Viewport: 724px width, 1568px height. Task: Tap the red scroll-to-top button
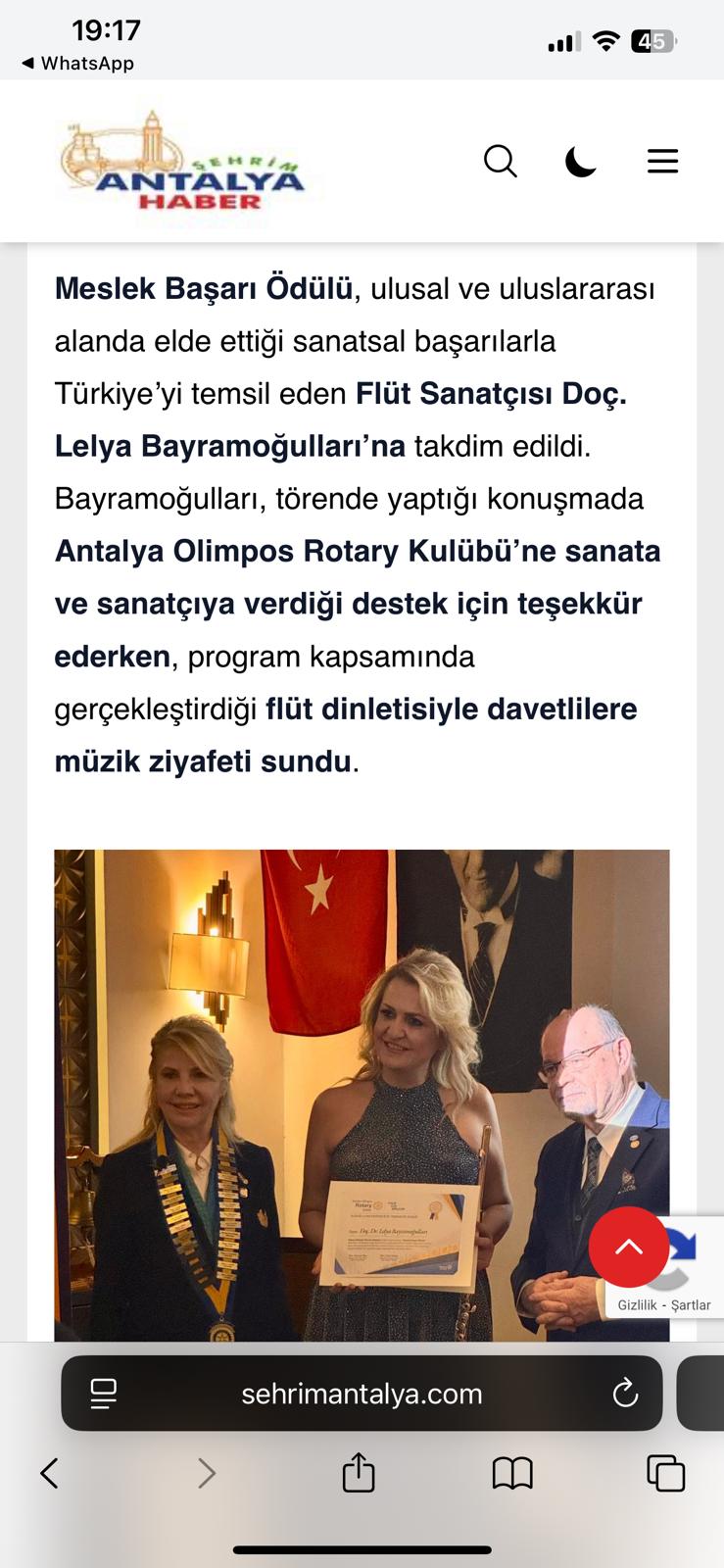(x=628, y=1247)
